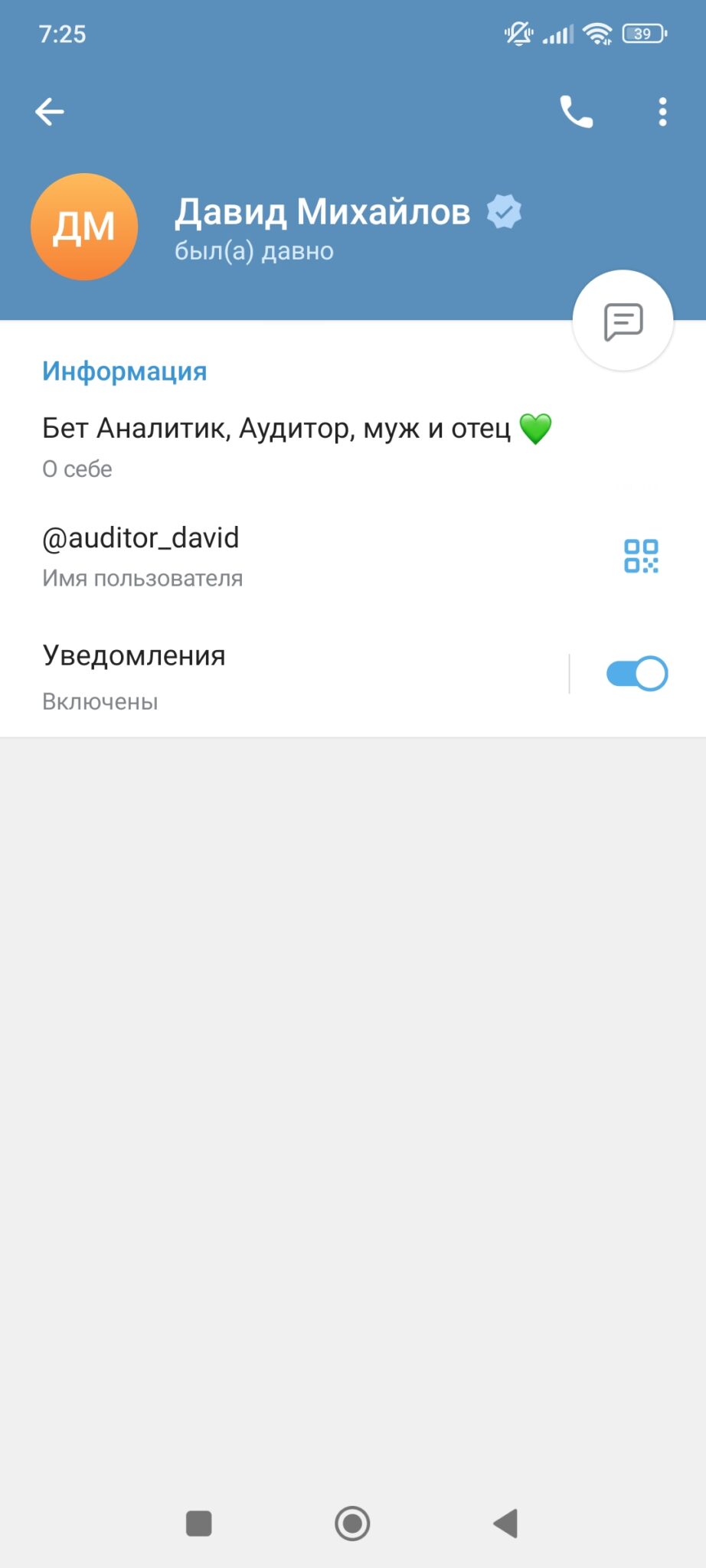706x1568 pixels.
Task: Go back using the top arrow
Action: point(50,112)
